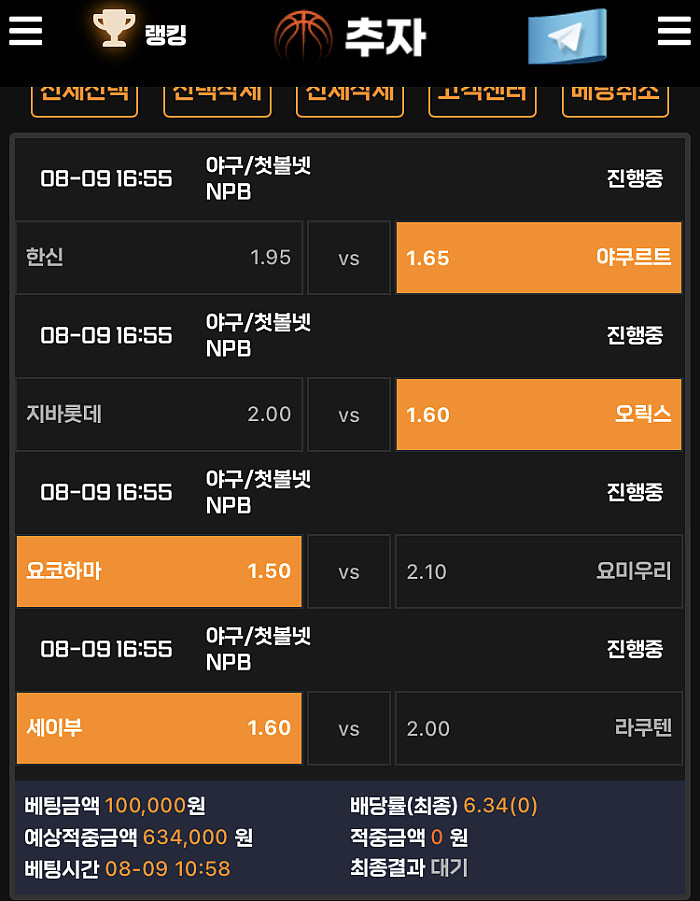Select 요미우리 at 2.10 odds

tap(538, 571)
